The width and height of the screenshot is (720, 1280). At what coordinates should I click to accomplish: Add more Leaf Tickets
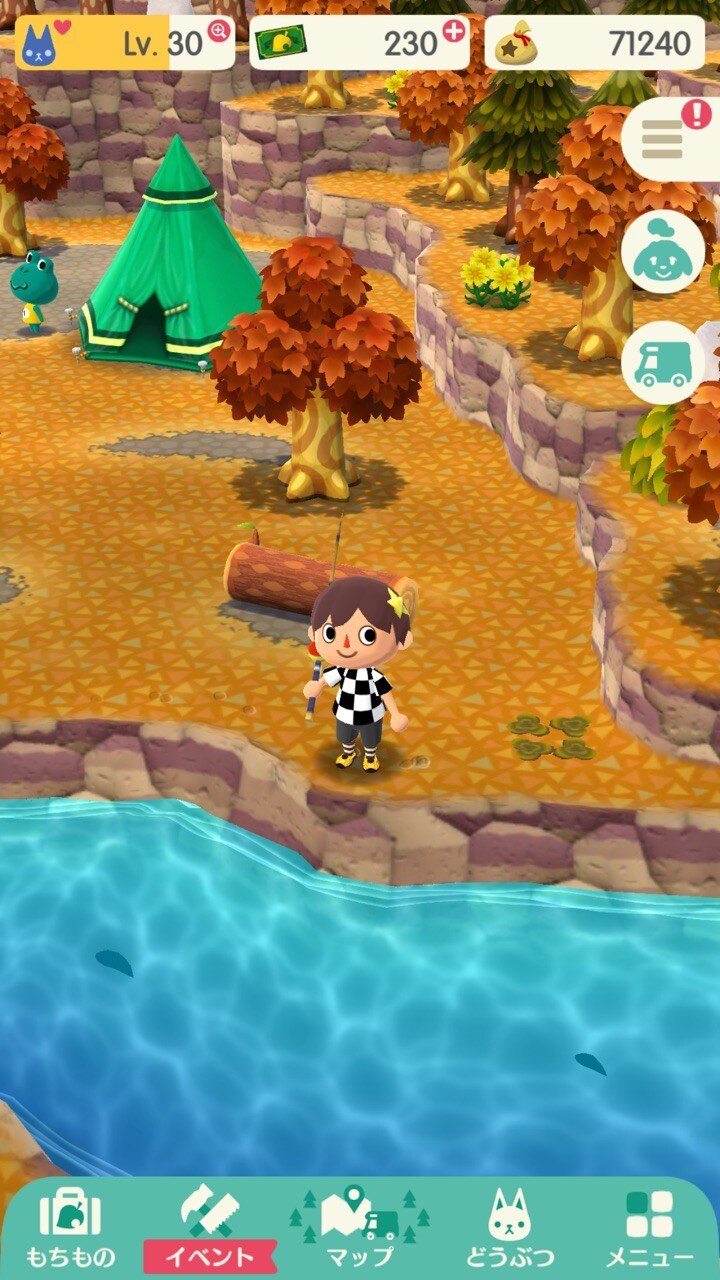pos(454,30)
